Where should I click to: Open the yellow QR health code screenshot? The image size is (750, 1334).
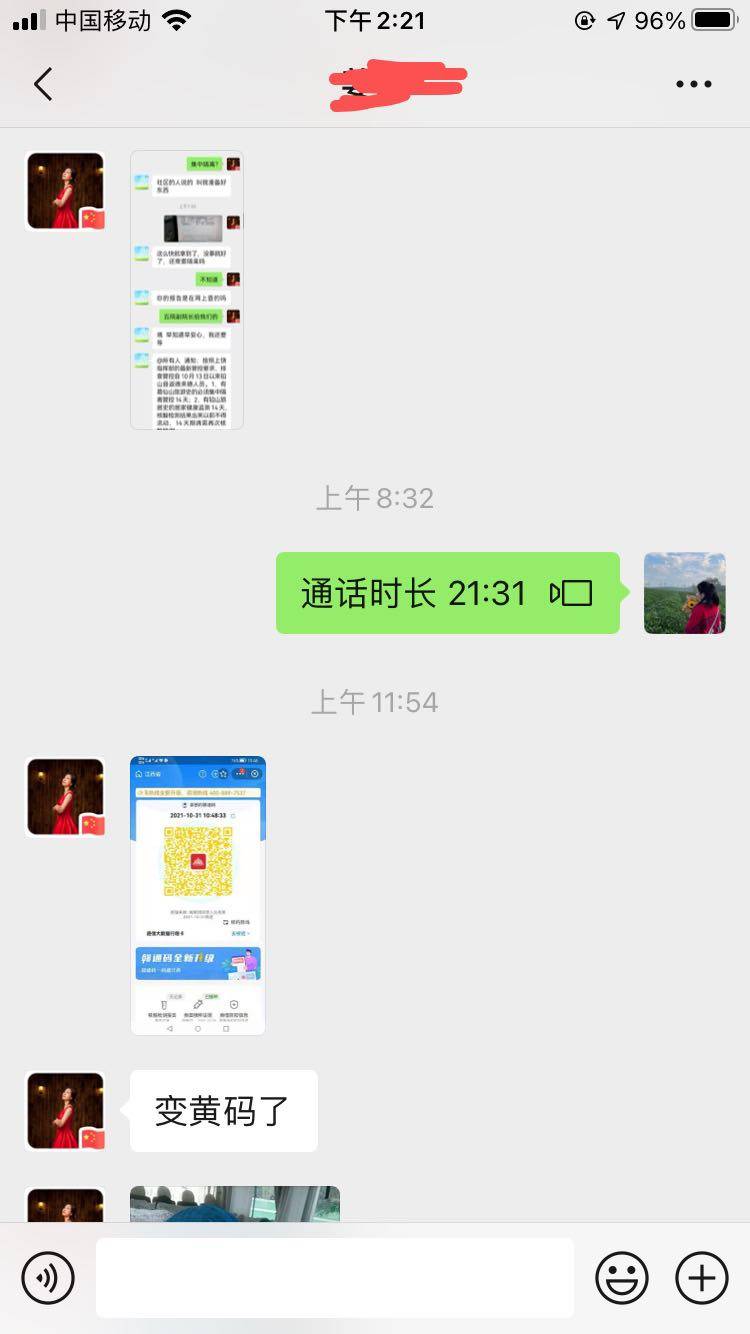point(198,895)
